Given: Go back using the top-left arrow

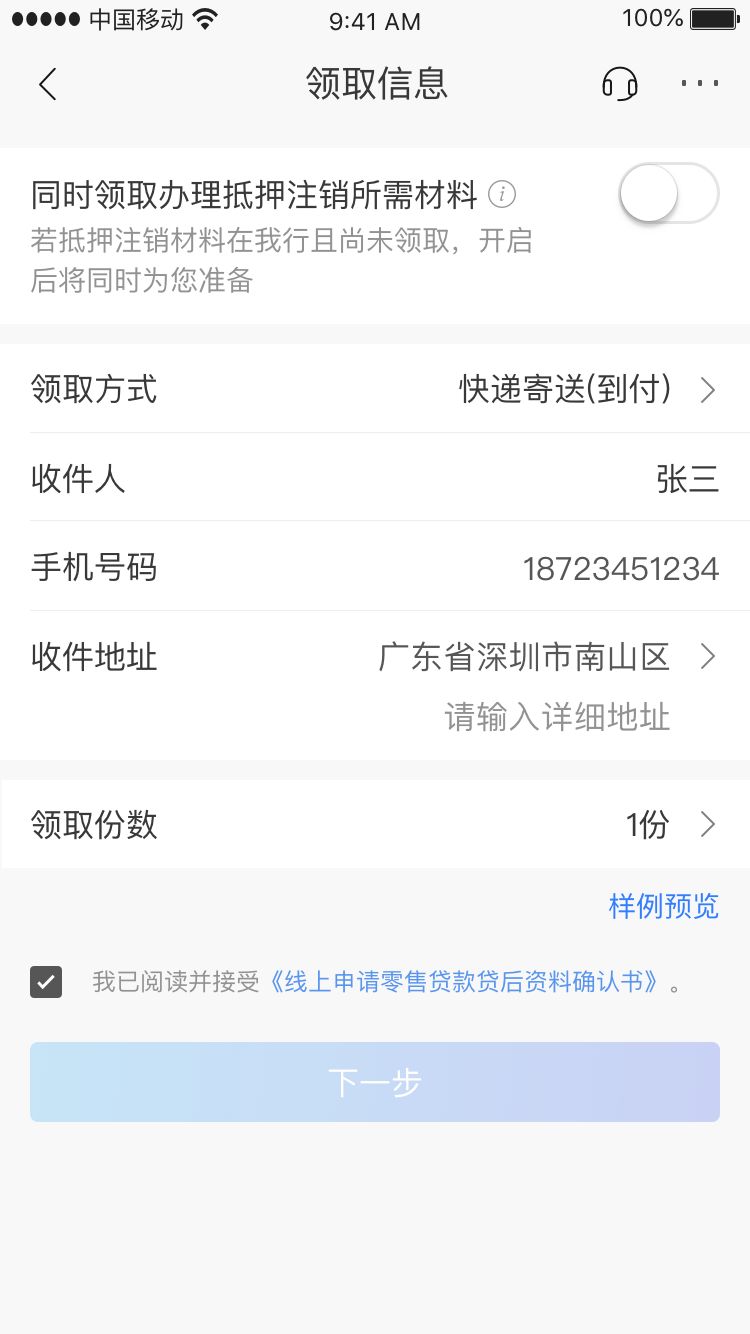Looking at the screenshot, I should (x=47, y=84).
